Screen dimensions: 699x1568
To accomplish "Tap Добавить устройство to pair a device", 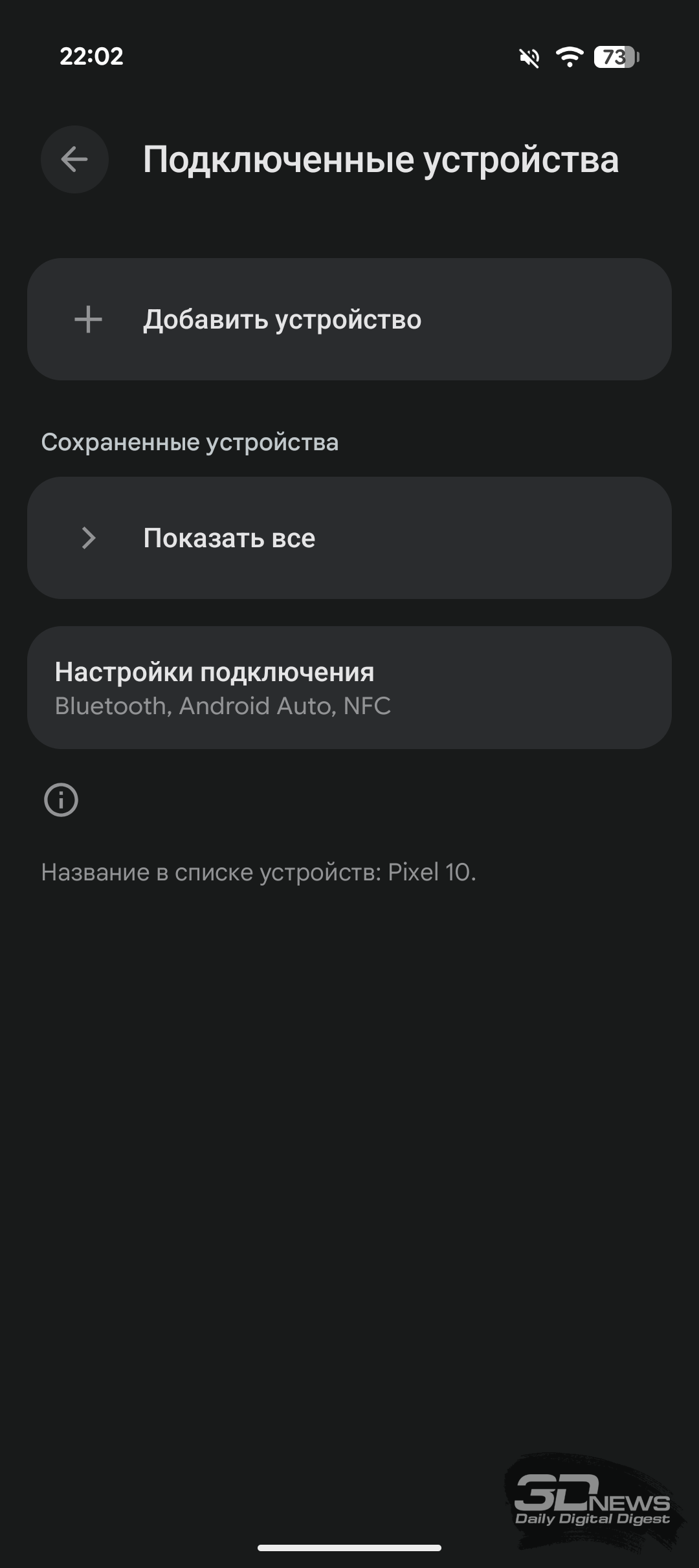I will coord(349,319).
